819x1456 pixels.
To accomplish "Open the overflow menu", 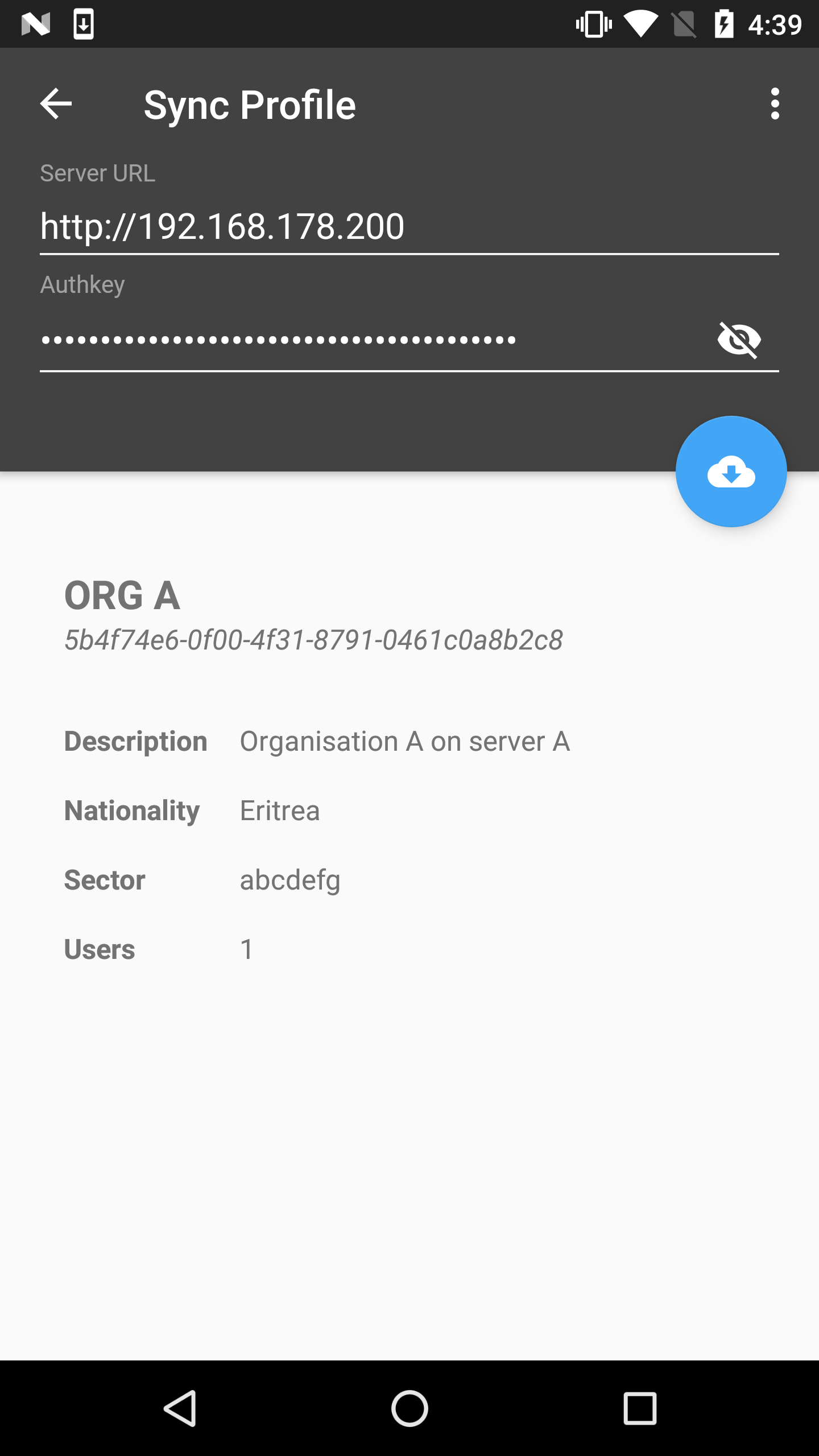I will [x=775, y=104].
